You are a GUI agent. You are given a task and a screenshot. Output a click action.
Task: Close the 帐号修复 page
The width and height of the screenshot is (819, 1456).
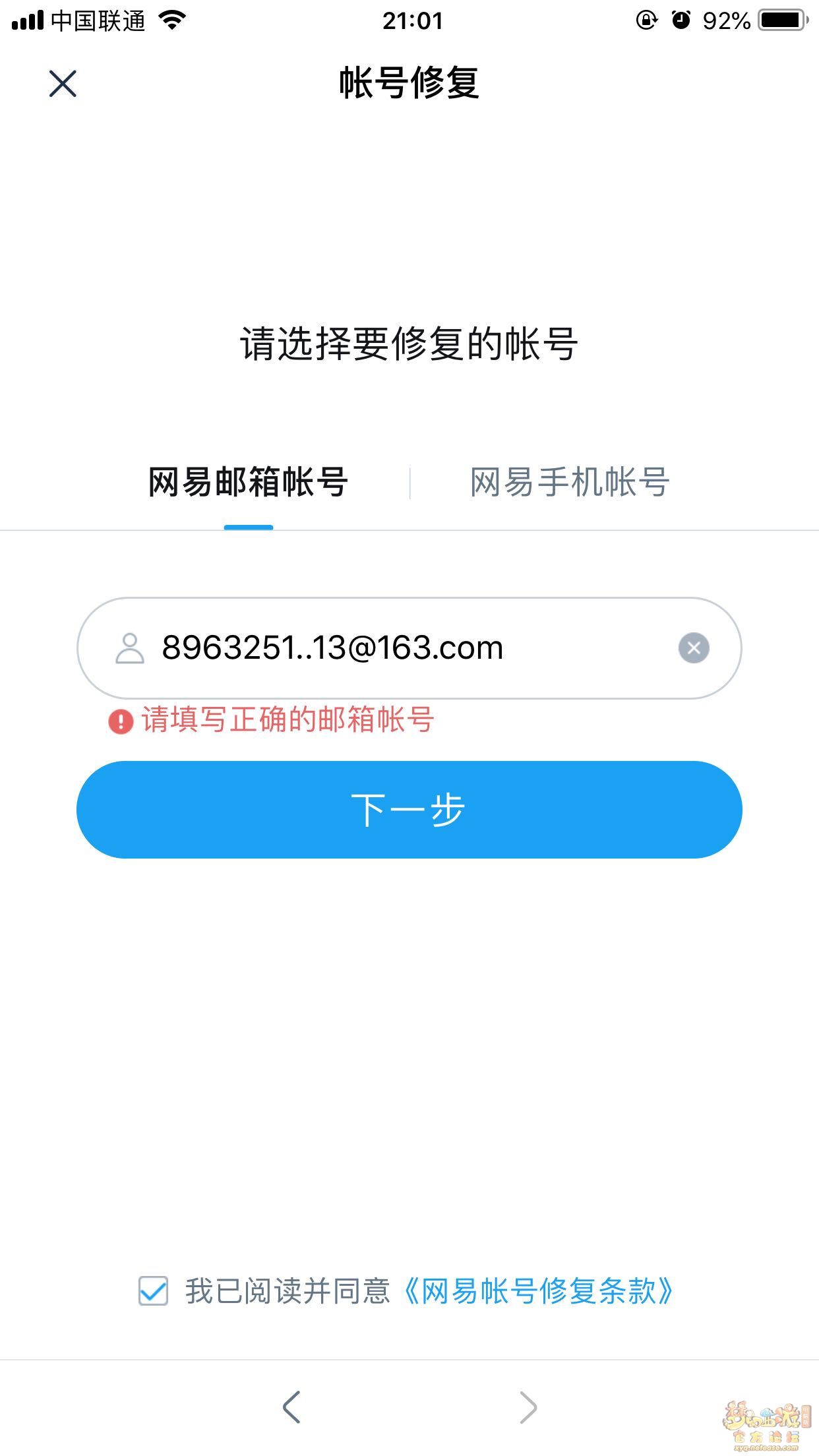pos(63,84)
